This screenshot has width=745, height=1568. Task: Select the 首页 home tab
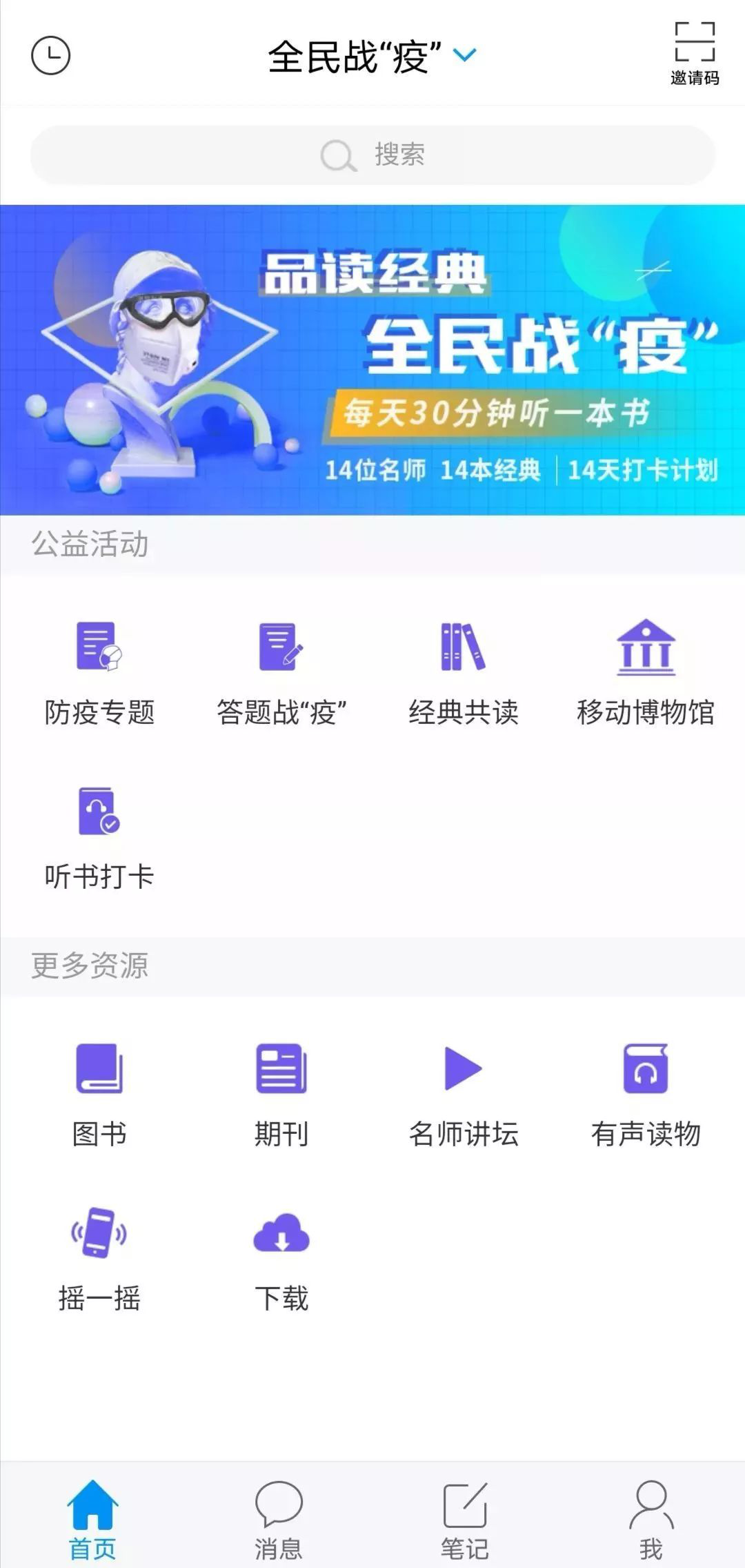tap(92, 1511)
